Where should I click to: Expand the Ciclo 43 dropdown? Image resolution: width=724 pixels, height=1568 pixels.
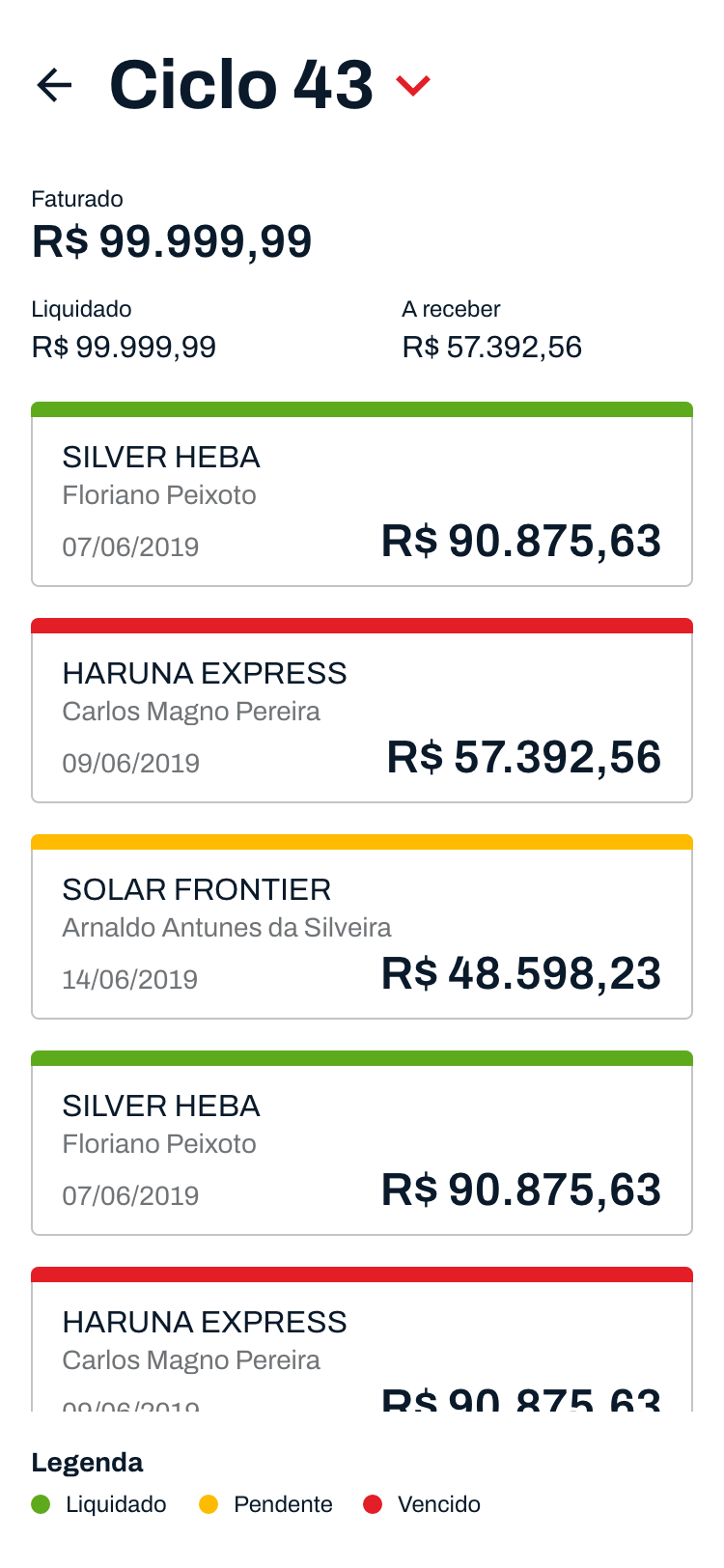[413, 86]
